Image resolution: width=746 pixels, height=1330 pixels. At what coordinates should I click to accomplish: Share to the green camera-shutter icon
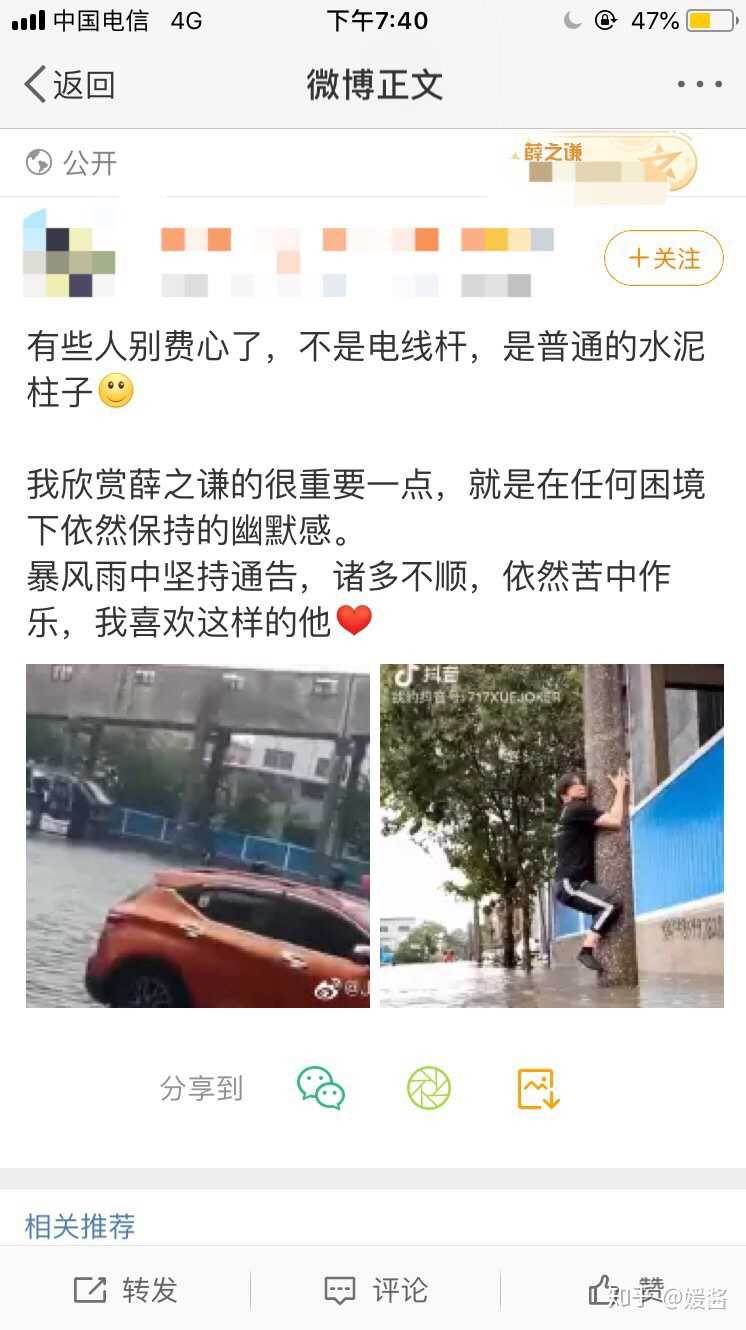pos(429,1088)
